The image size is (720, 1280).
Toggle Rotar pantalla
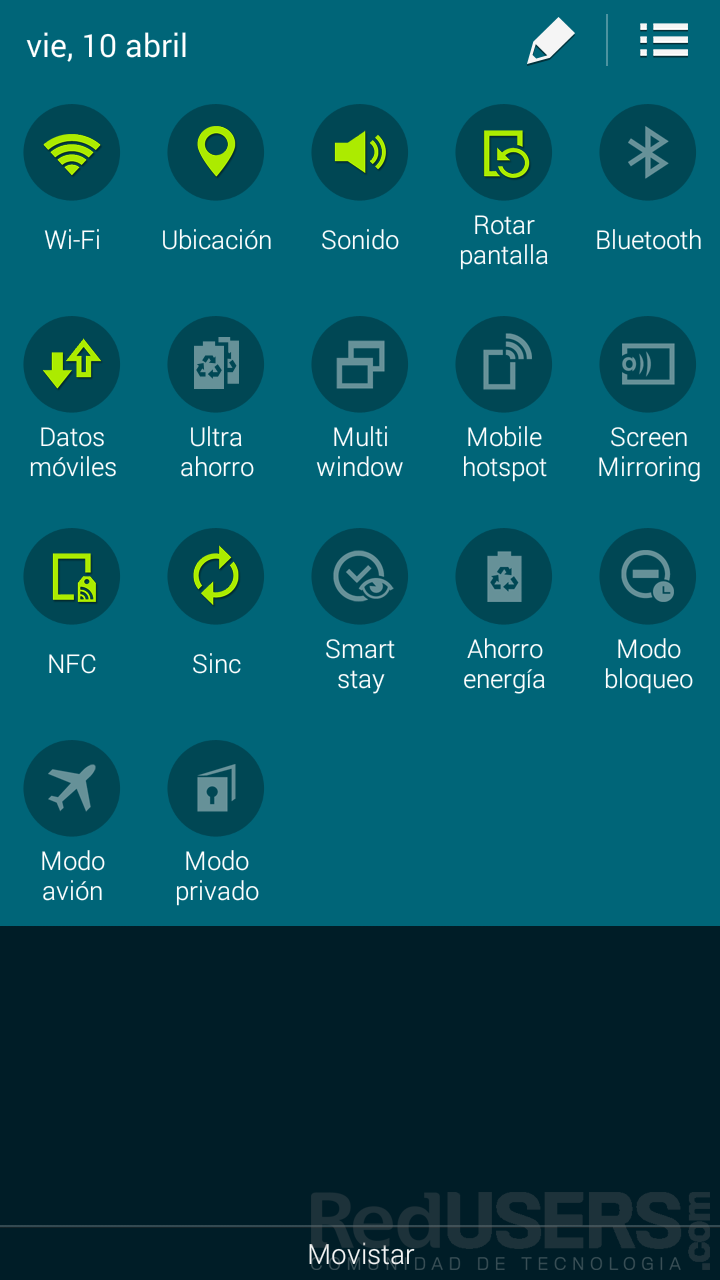pyautogui.click(x=504, y=153)
